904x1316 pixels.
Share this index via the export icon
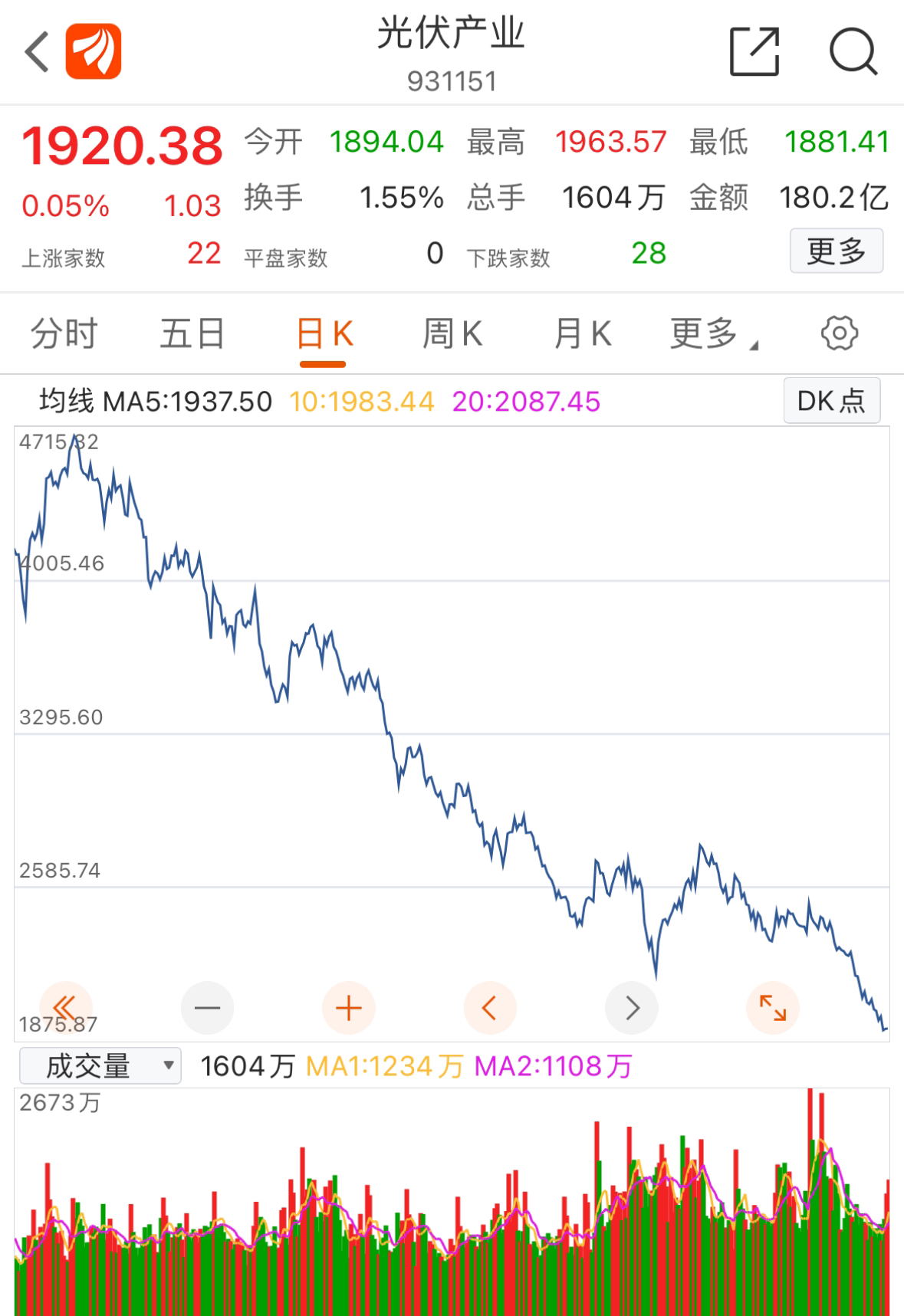(x=754, y=51)
